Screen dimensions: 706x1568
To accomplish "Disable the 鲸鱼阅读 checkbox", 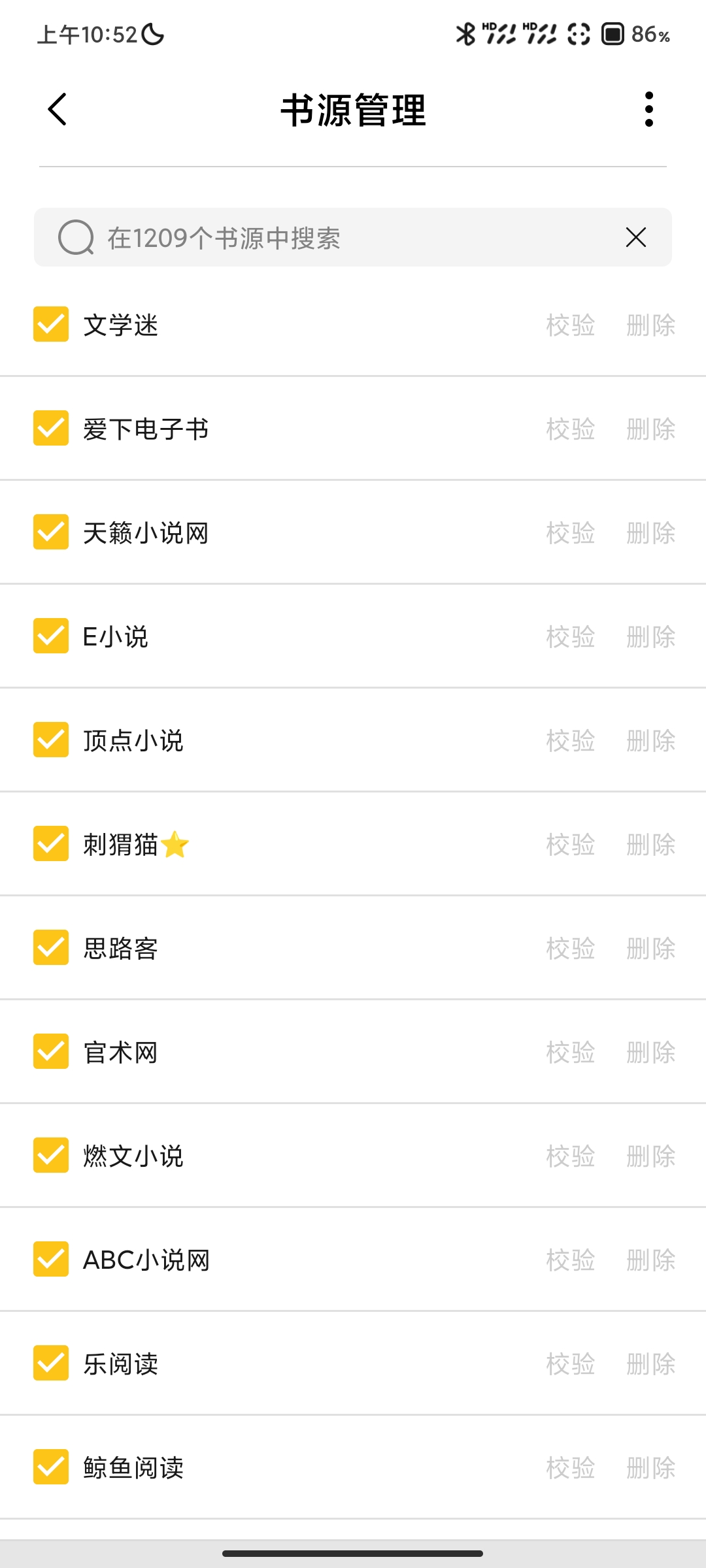I will (51, 1467).
